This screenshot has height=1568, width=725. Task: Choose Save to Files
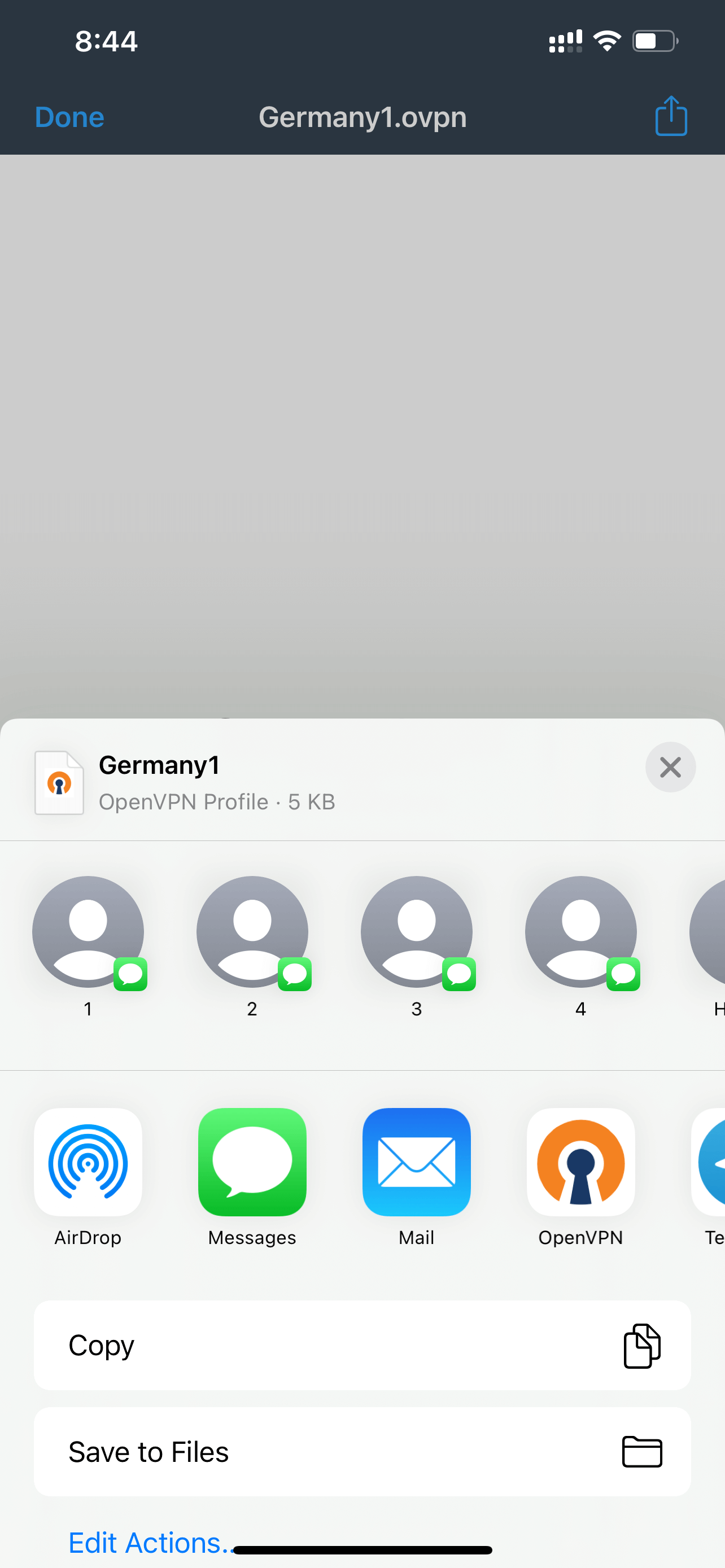tap(362, 1452)
